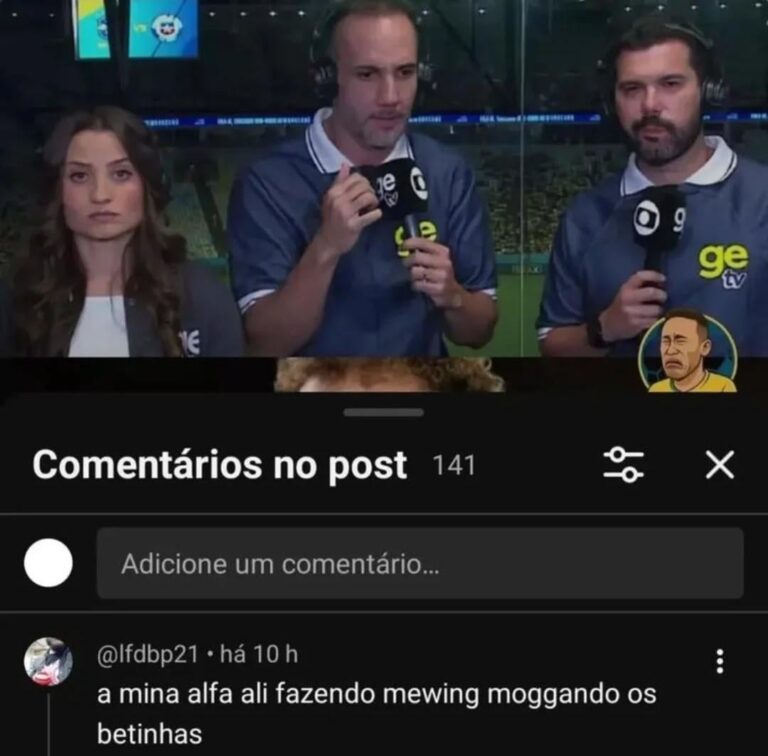Open @lfdbp21's profile avatar
768x756 pixels.
pos(48,662)
